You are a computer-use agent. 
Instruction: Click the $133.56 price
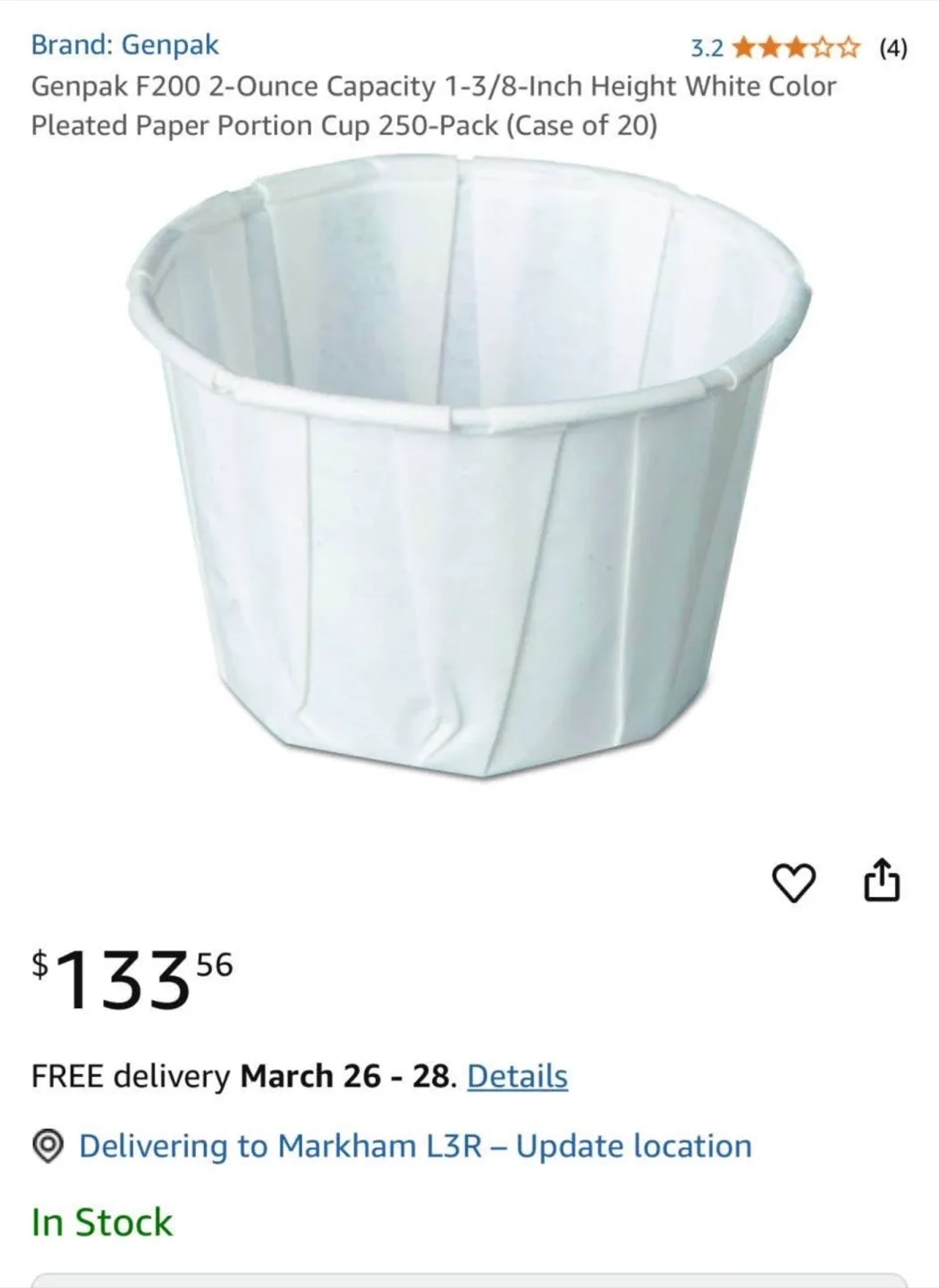click(130, 979)
